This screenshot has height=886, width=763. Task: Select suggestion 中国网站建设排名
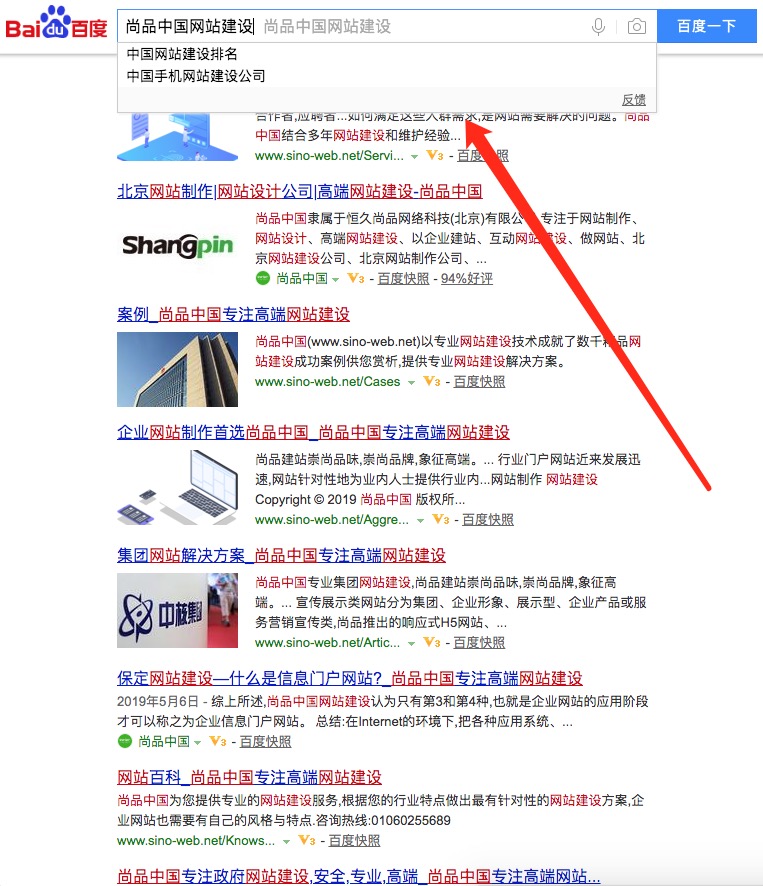182,55
